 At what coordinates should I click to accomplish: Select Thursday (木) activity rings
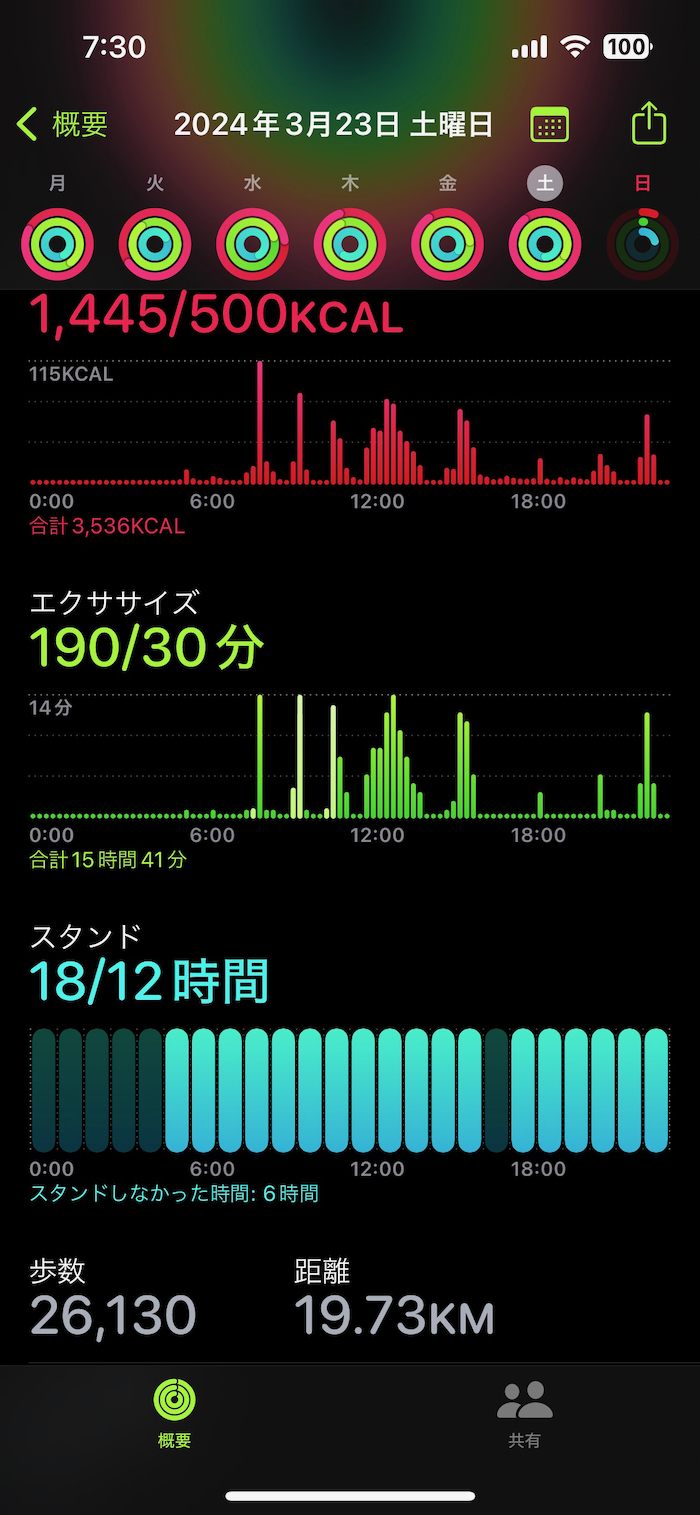[350, 243]
